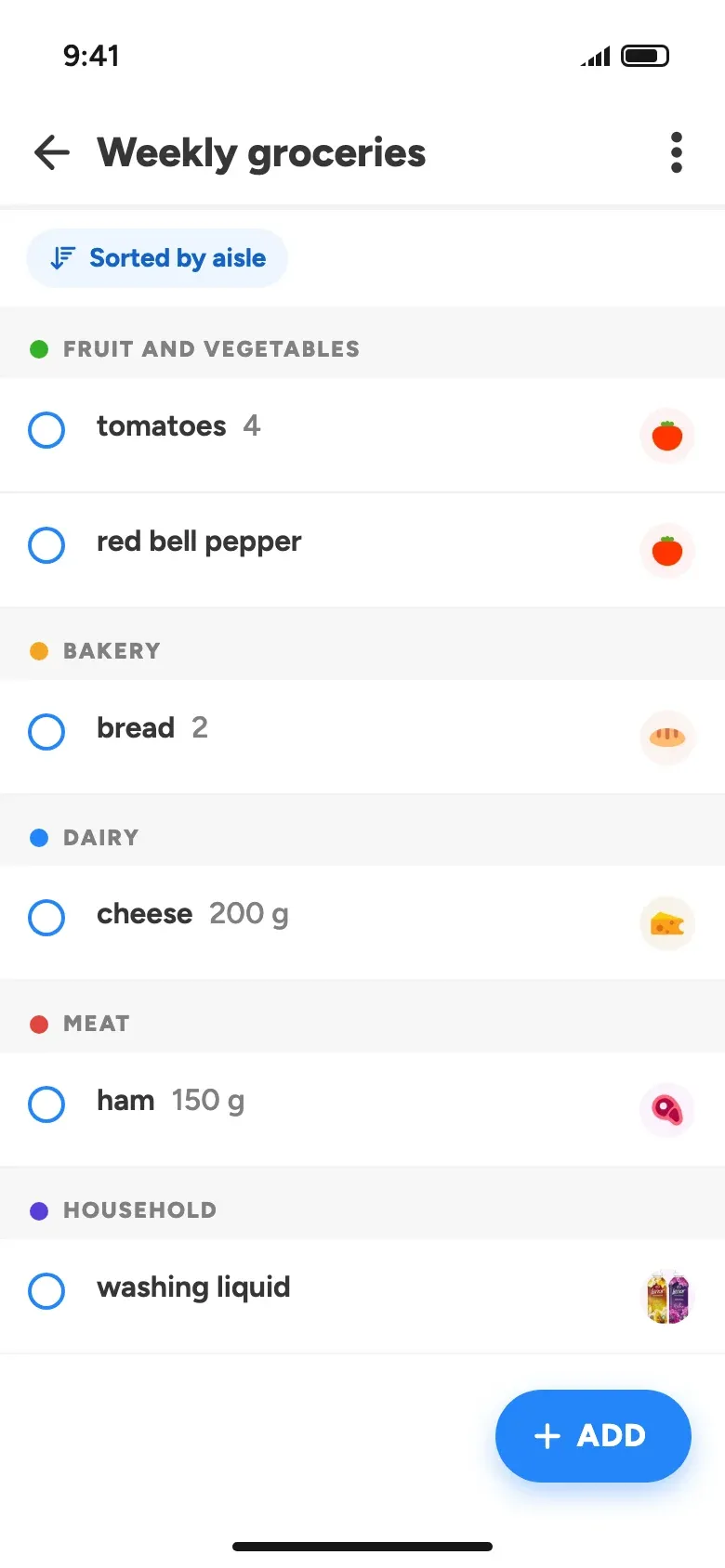Tap the washing liquid product picture
Viewport: 725px width, 1568px height.
[x=667, y=1297]
